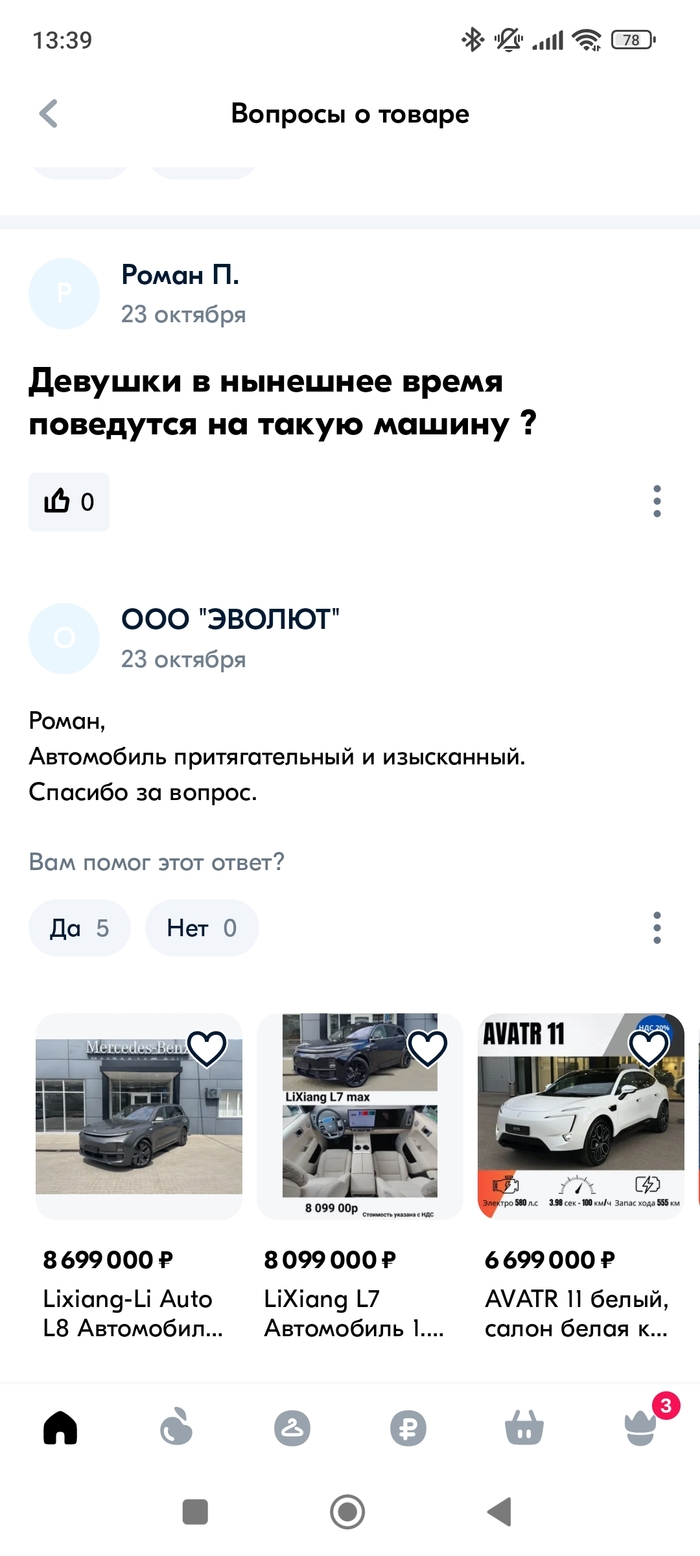Go back from product questions
The width and height of the screenshot is (700, 1556).
pyautogui.click(x=48, y=114)
